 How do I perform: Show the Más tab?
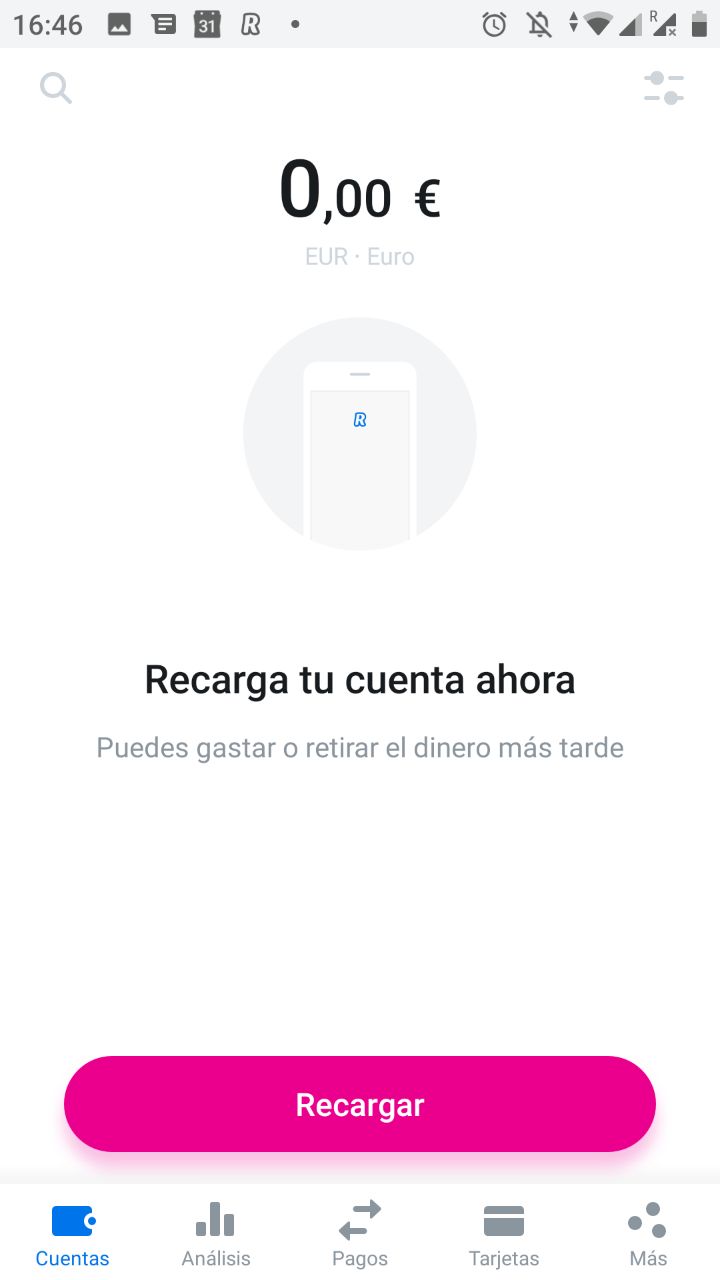click(x=647, y=1234)
